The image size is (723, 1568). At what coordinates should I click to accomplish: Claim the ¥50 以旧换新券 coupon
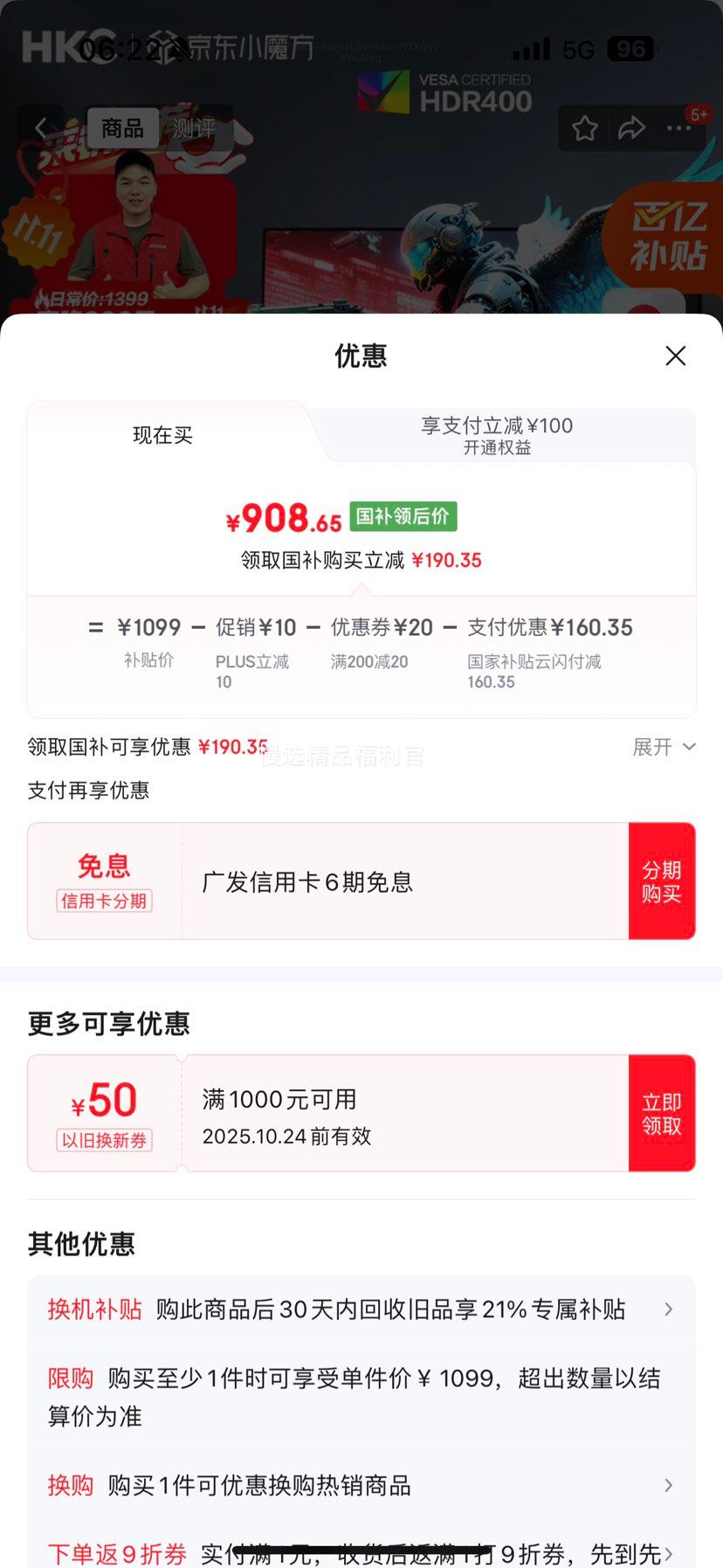[x=661, y=1113]
